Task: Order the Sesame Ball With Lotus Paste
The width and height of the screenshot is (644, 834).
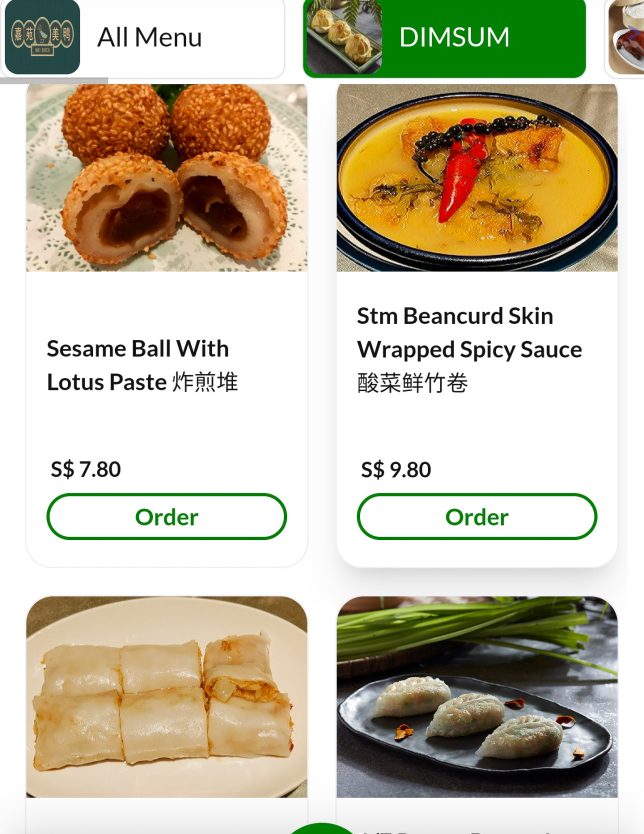Action: point(166,517)
